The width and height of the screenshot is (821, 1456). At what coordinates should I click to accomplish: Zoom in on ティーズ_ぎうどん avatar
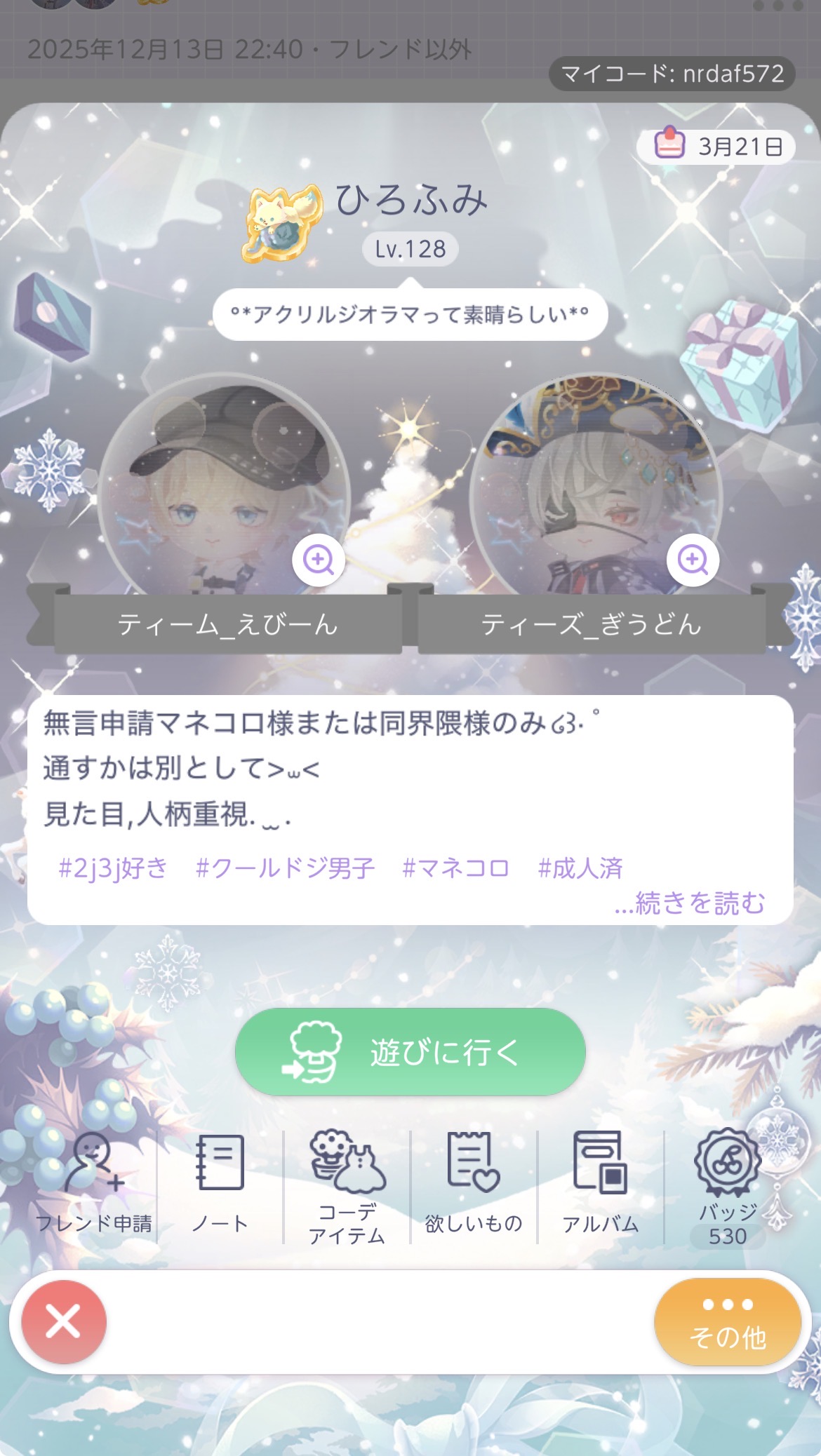click(693, 560)
